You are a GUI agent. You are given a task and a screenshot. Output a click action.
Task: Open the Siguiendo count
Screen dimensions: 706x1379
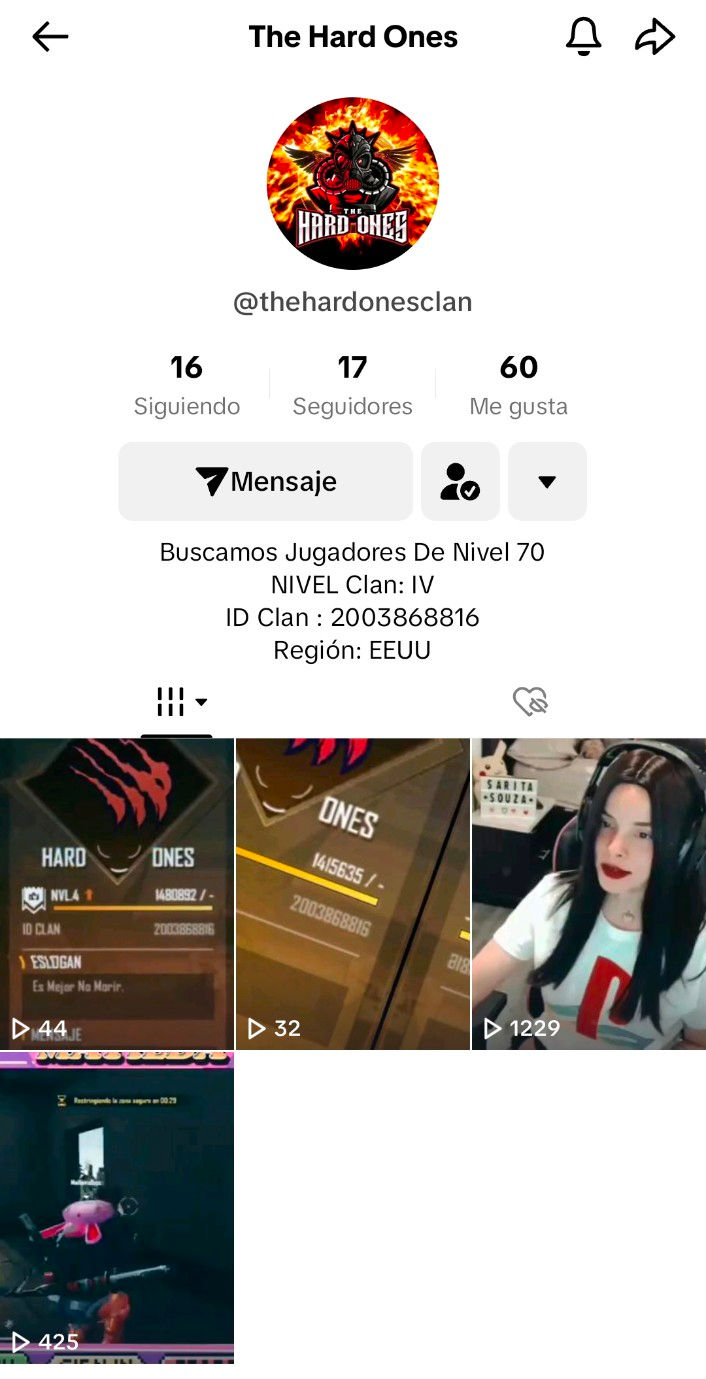click(x=187, y=385)
